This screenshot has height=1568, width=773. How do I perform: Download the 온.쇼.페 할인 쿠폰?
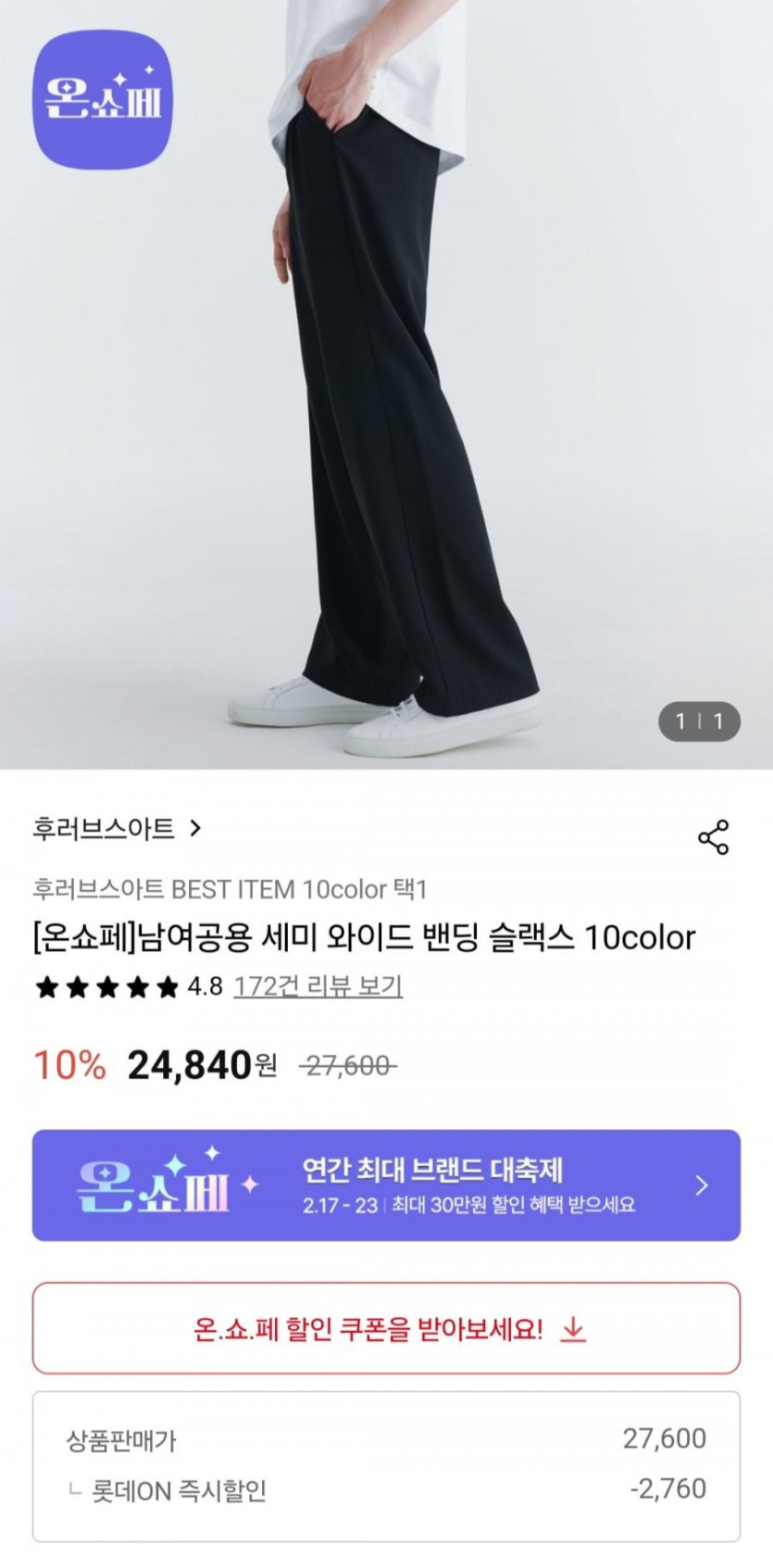pyautogui.click(x=386, y=1329)
